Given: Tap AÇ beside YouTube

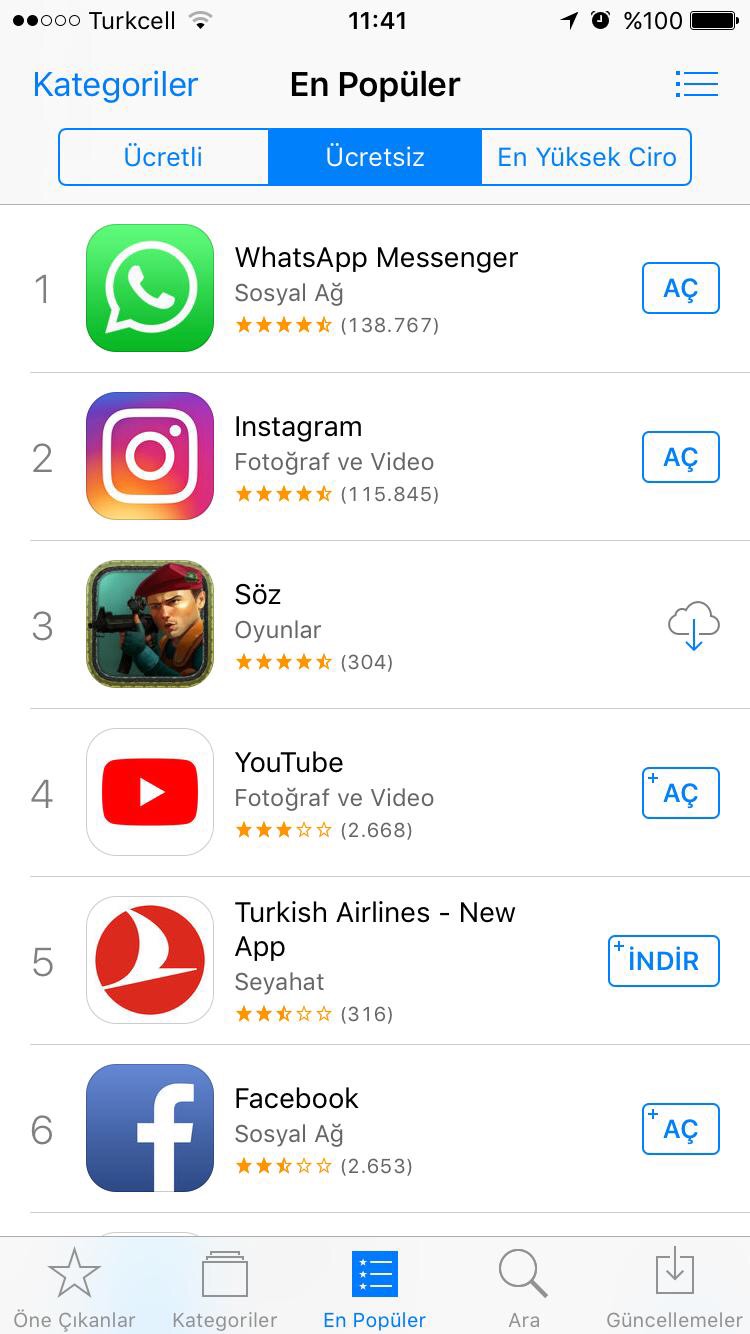Looking at the screenshot, I should pos(680,793).
